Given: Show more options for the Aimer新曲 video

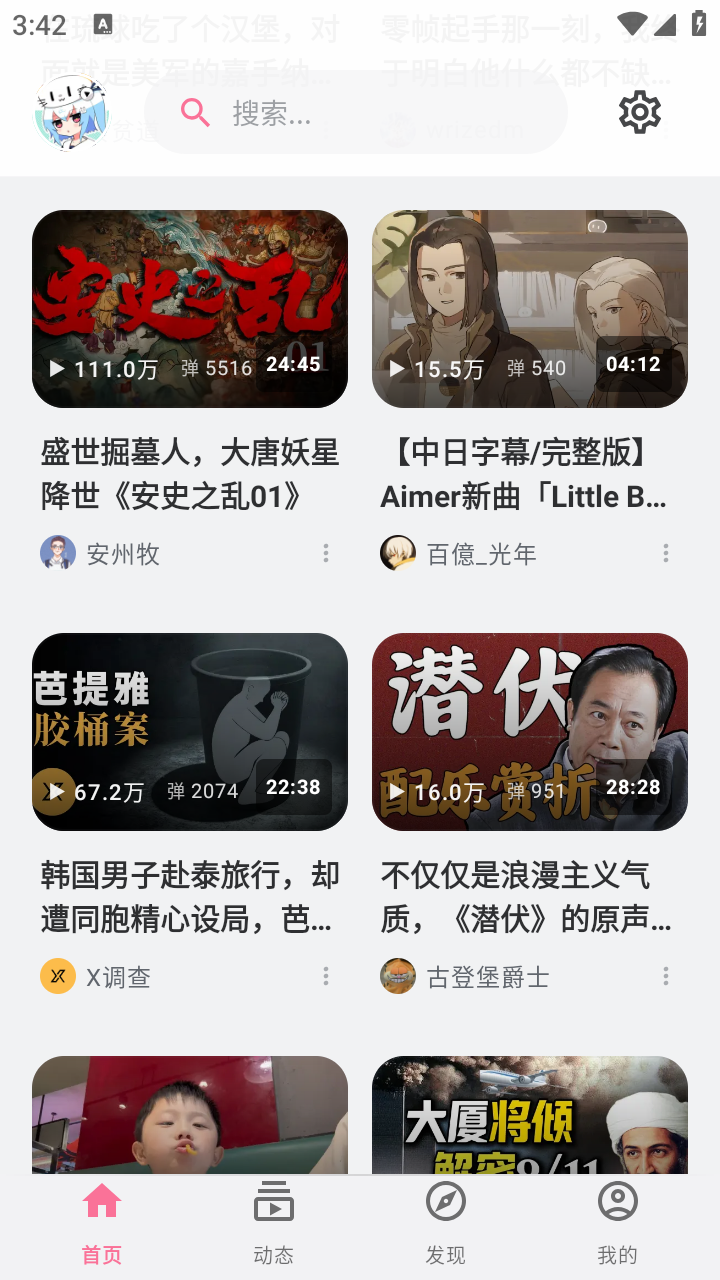Looking at the screenshot, I should [x=666, y=553].
